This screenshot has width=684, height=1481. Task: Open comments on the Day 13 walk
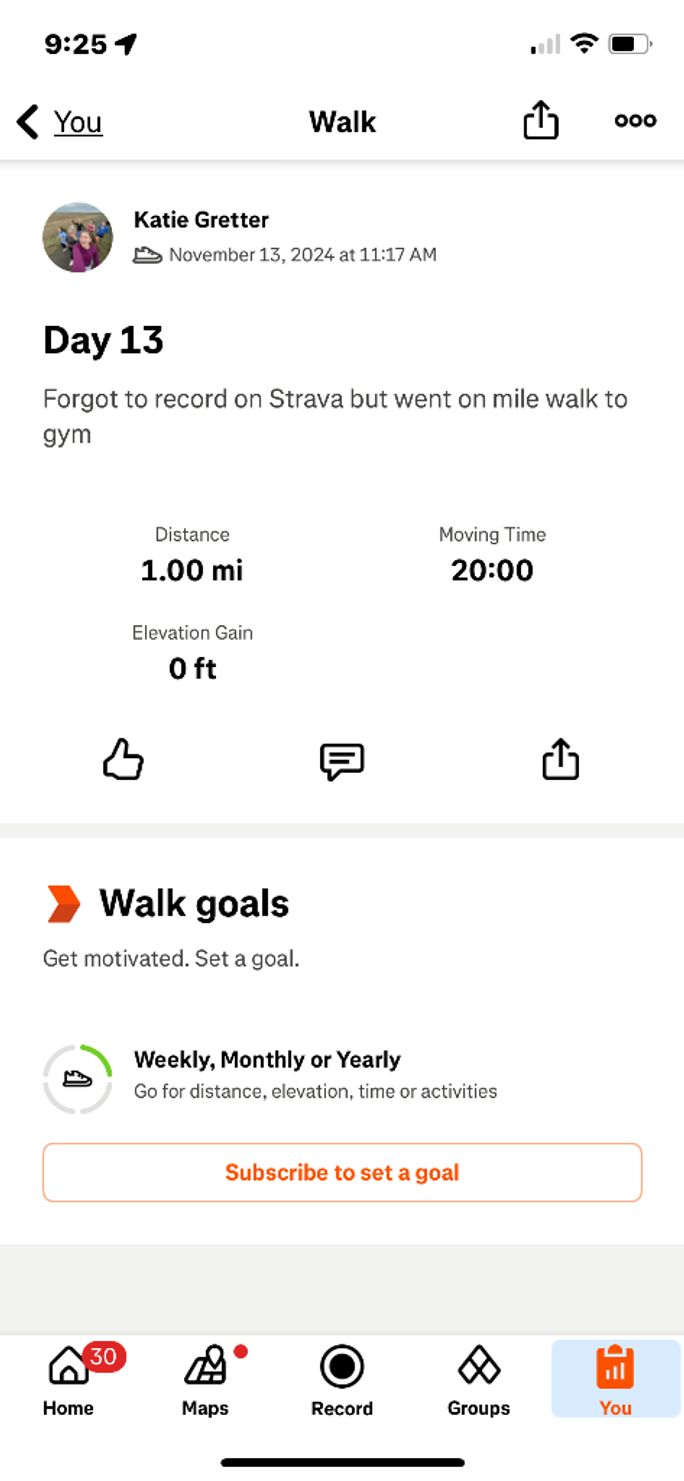click(x=341, y=762)
